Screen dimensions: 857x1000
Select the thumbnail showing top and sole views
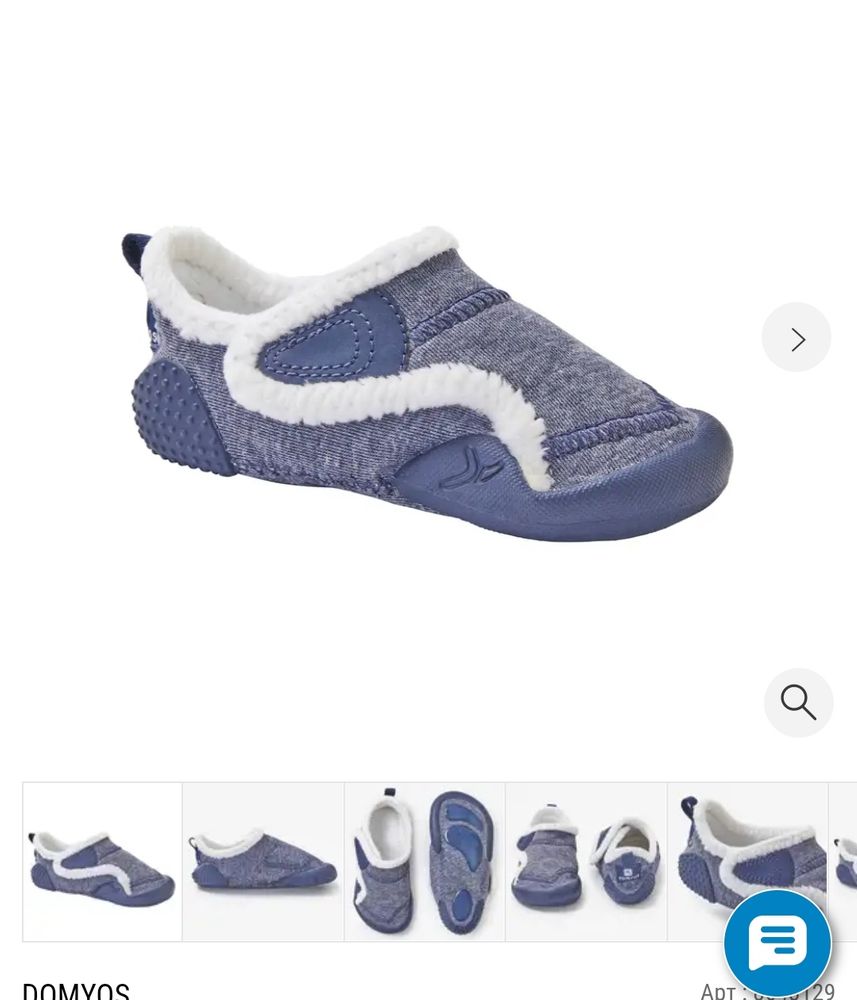pos(424,861)
